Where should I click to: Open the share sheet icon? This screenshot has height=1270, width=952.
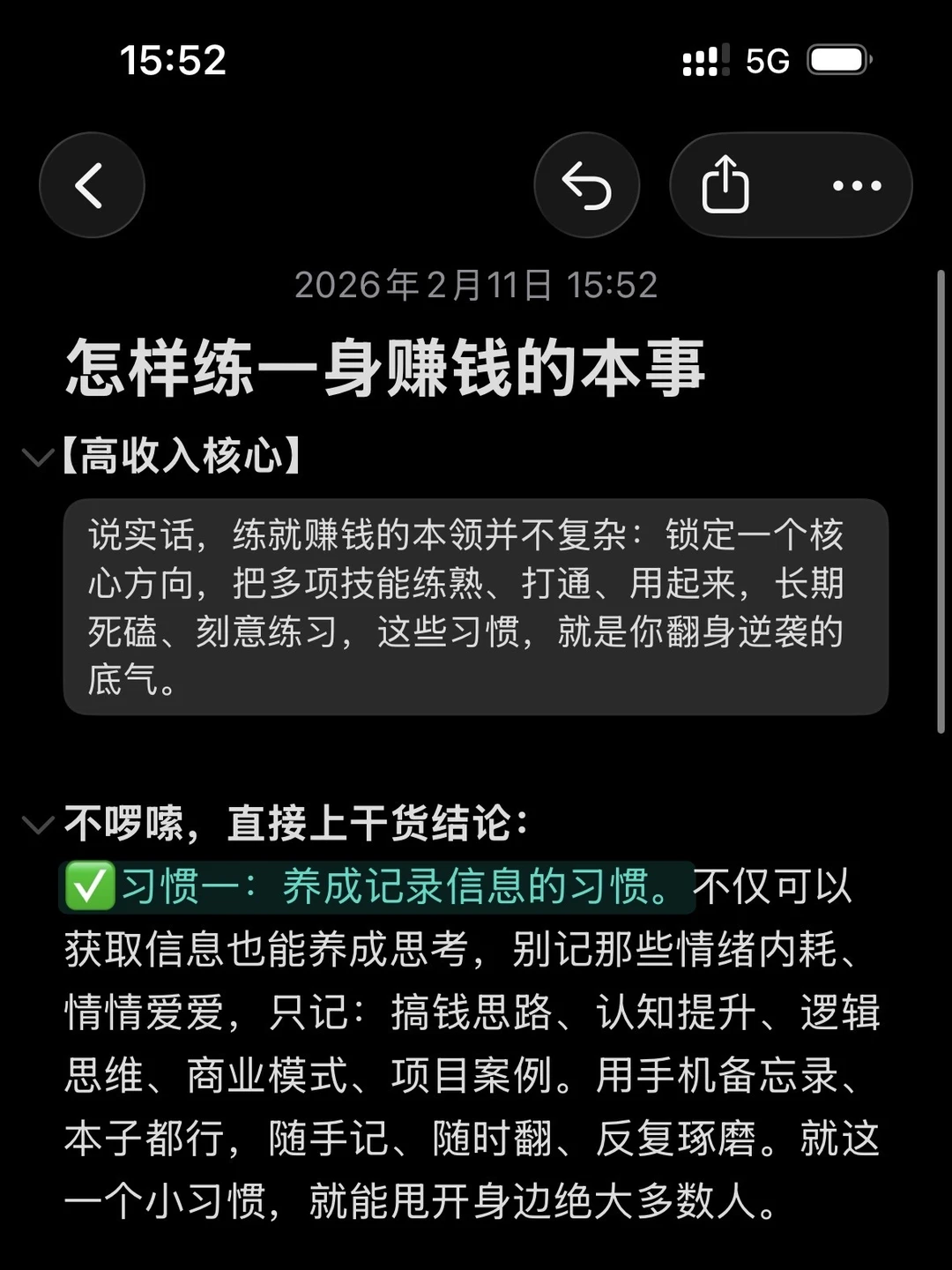click(725, 184)
